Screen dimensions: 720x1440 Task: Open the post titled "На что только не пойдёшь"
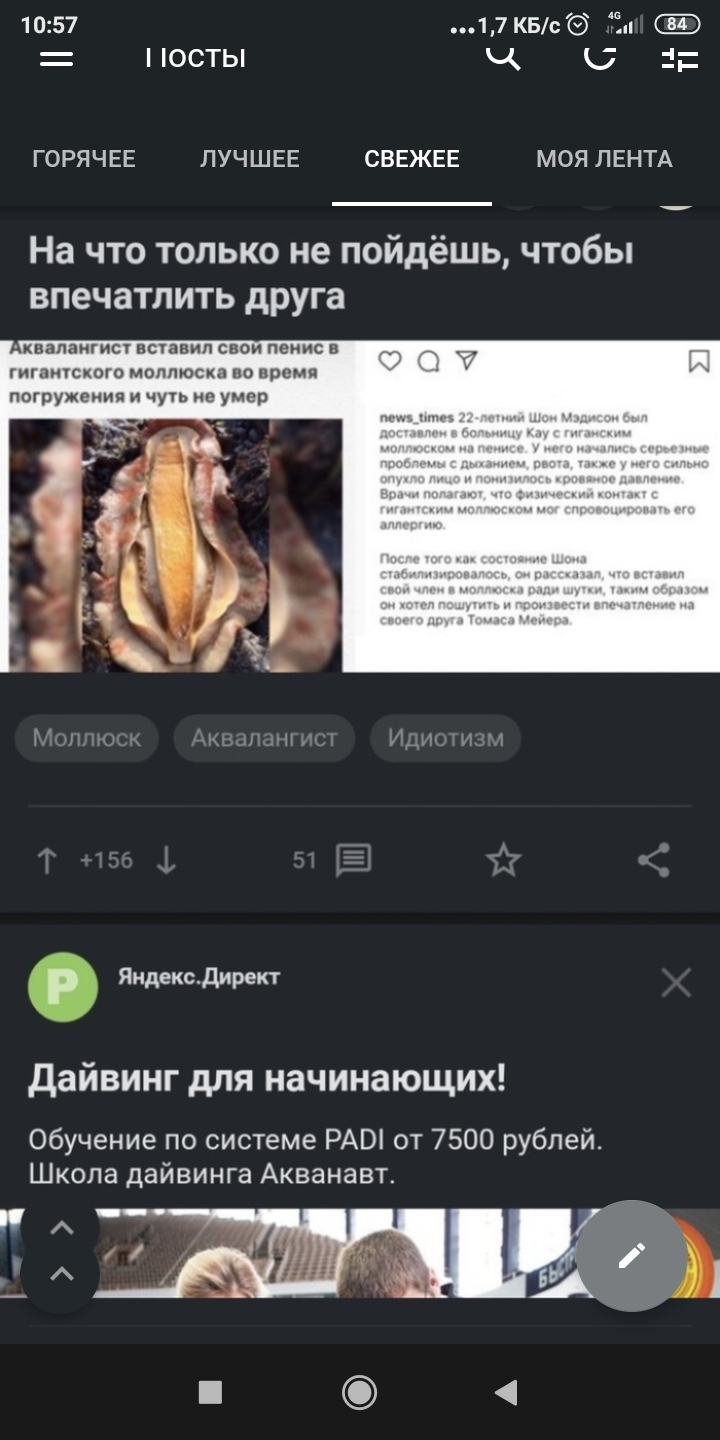(x=331, y=273)
